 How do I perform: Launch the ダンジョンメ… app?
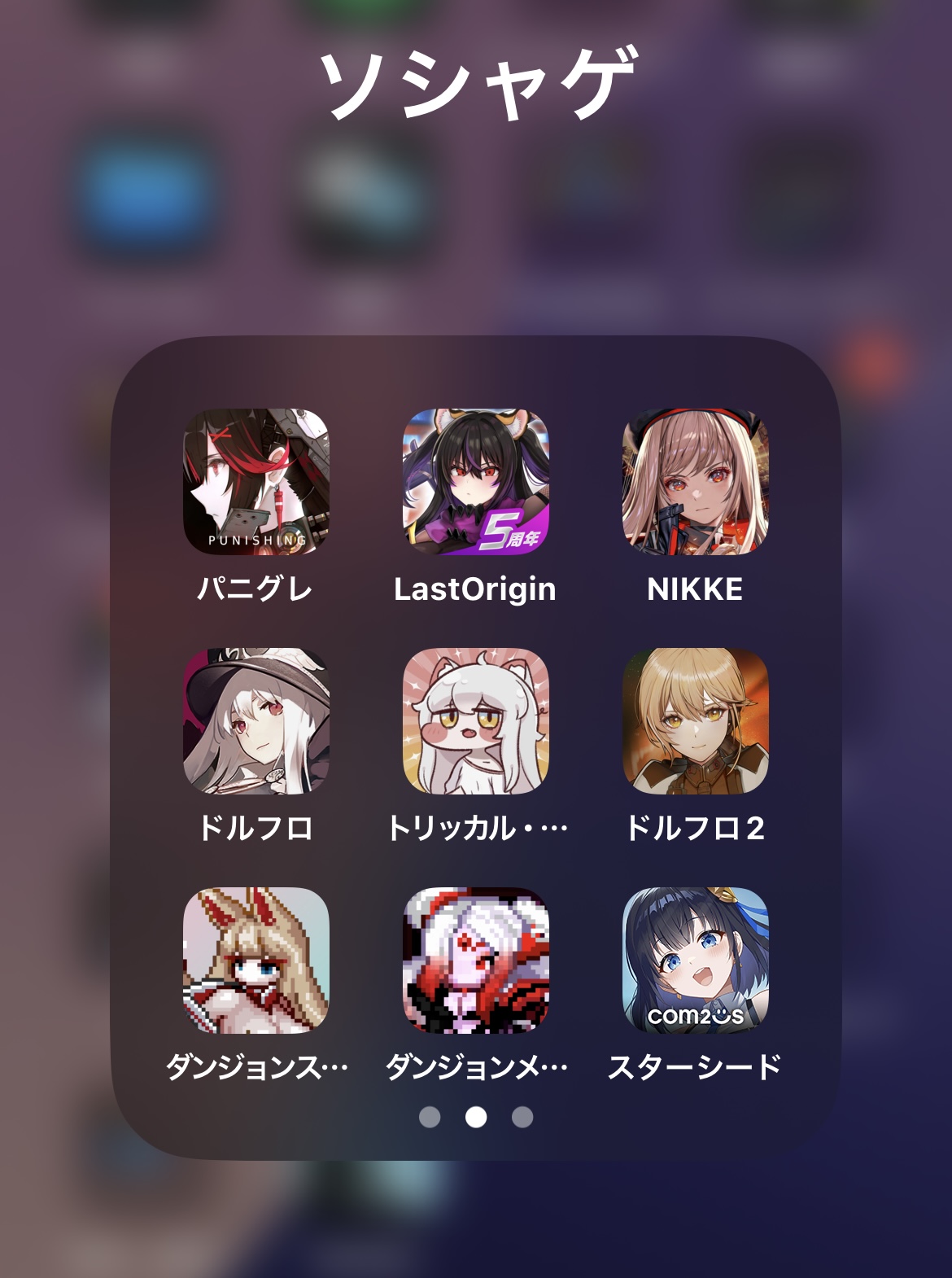[x=476, y=961]
